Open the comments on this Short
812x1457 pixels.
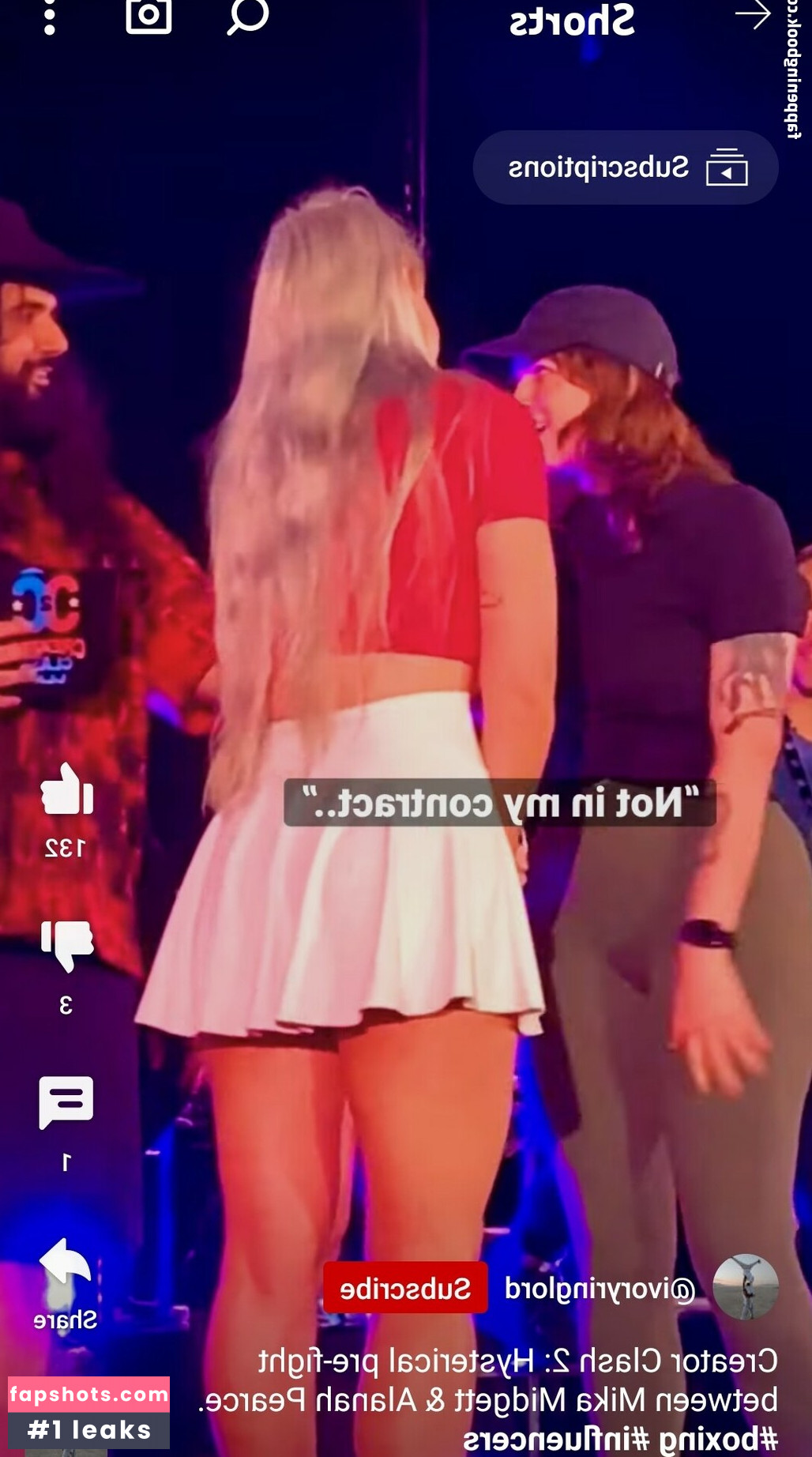pos(66,1101)
